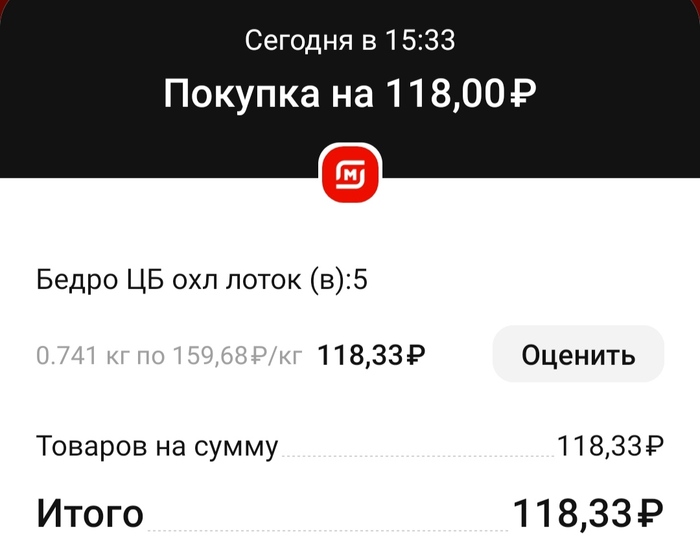Tap the Оценить button for Бедро ЦБ
Image resolution: width=700 pixels, height=551 pixels.
(578, 354)
